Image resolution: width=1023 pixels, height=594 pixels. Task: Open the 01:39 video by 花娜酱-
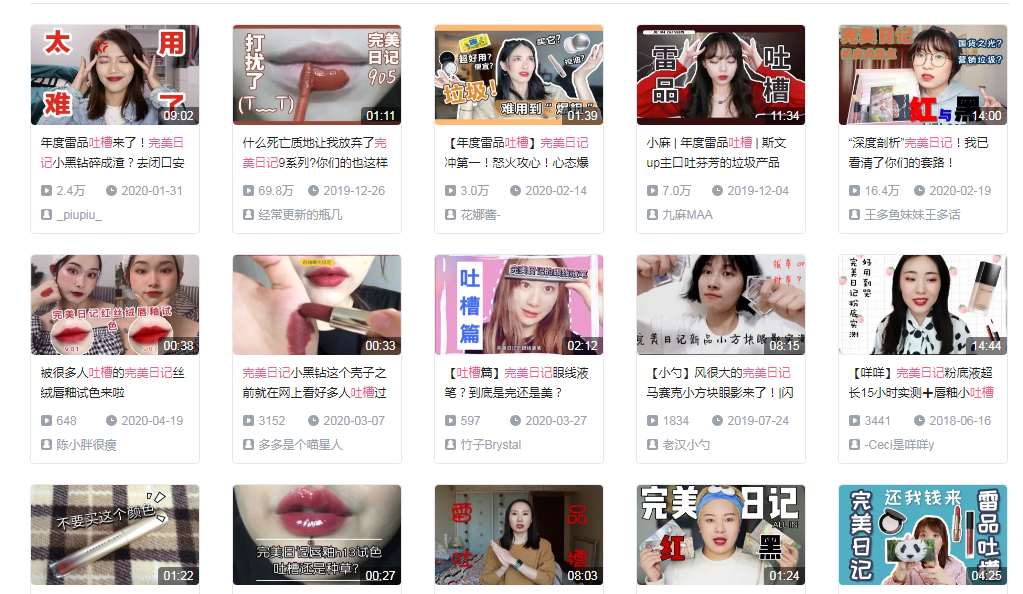pyautogui.click(x=518, y=75)
